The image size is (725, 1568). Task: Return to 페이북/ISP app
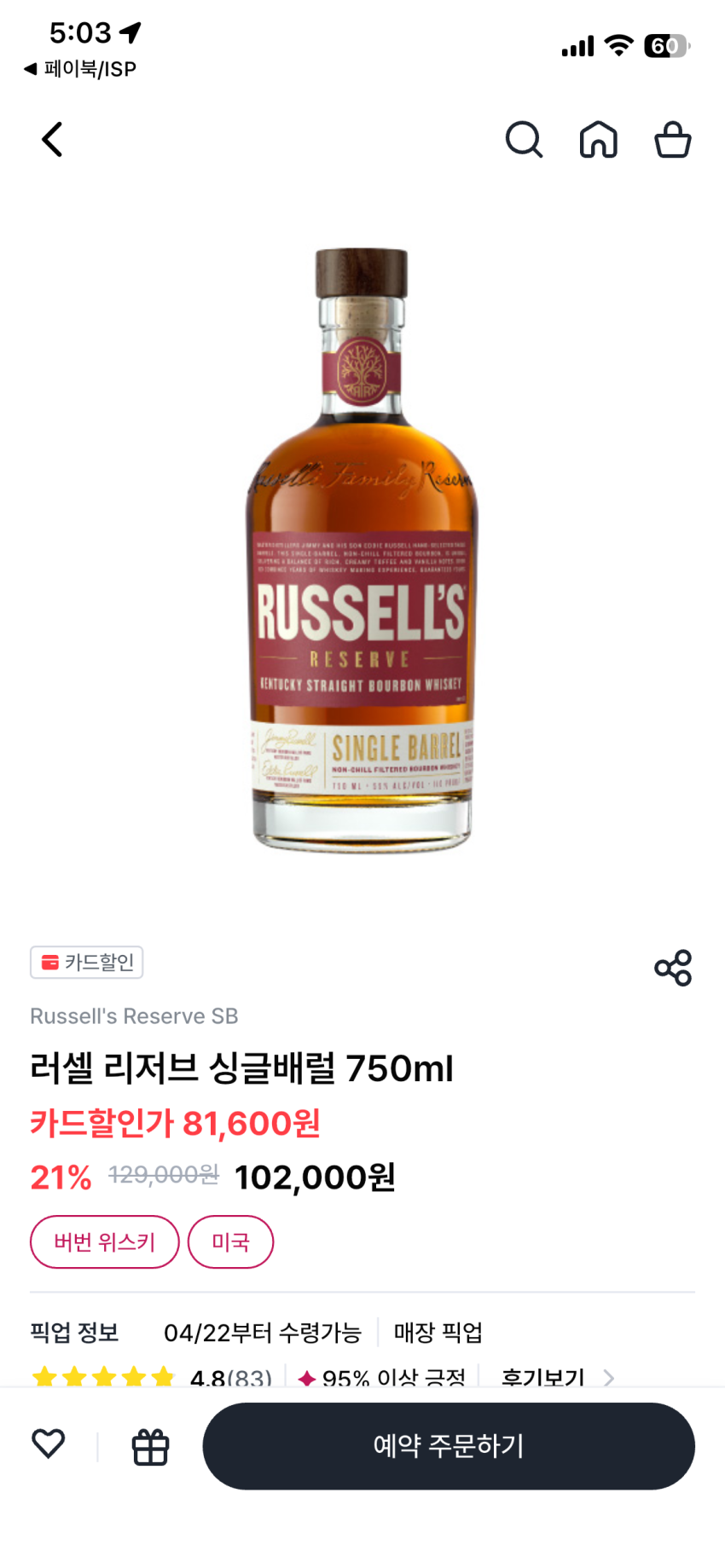[80, 69]
